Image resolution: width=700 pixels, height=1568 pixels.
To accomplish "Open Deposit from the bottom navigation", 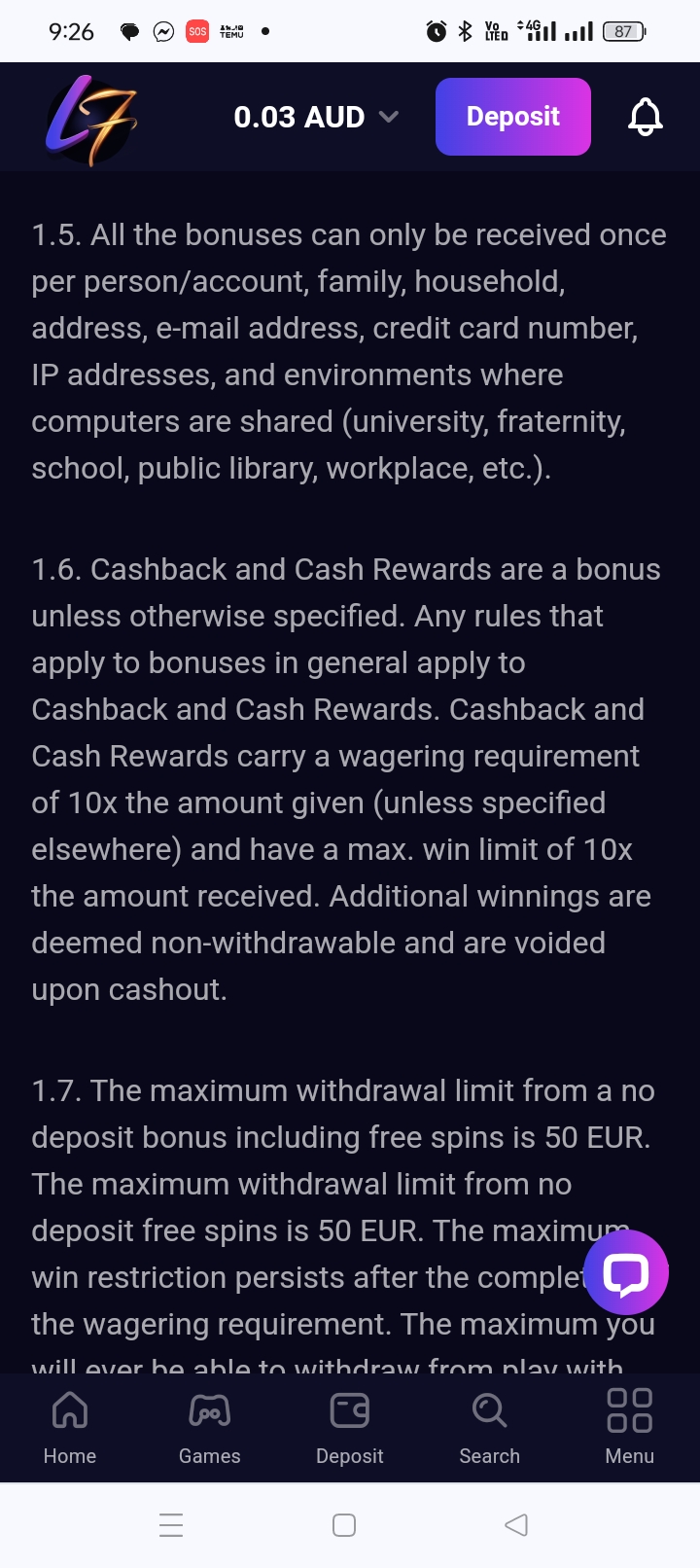I will pos(349,1428).
